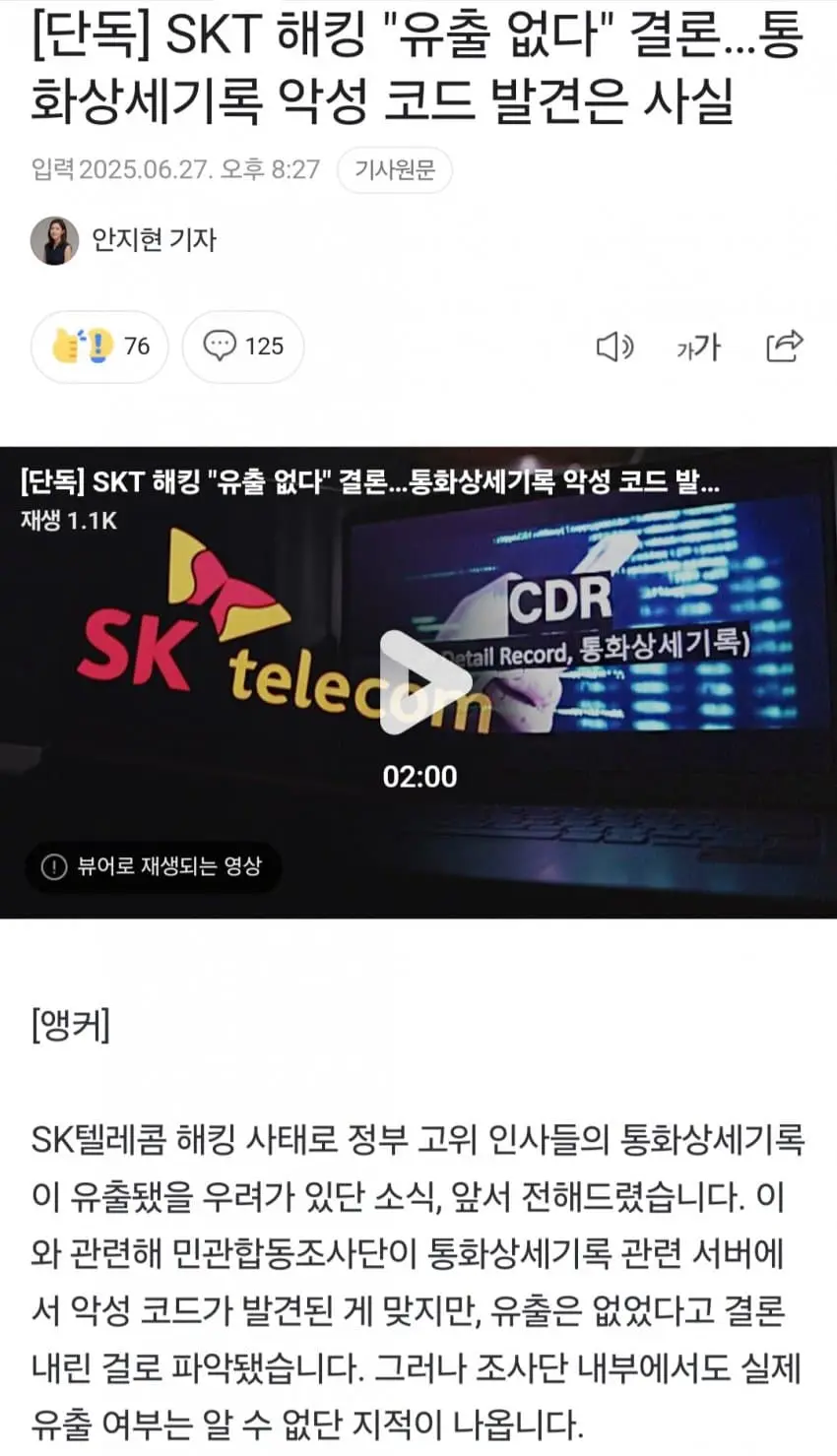Change font size with the 가가 icon
This screenshot has height=1456, width=837.
point(698,347)
